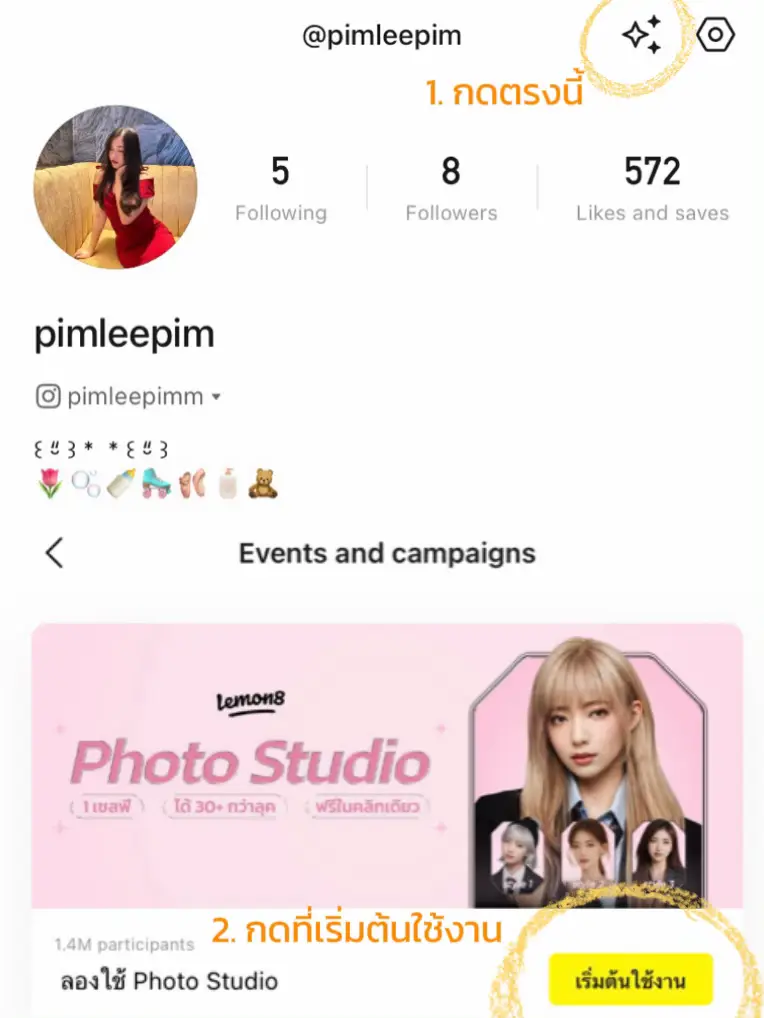
Task: Select the tulip emoji in the bio
Action: (48, 483)
